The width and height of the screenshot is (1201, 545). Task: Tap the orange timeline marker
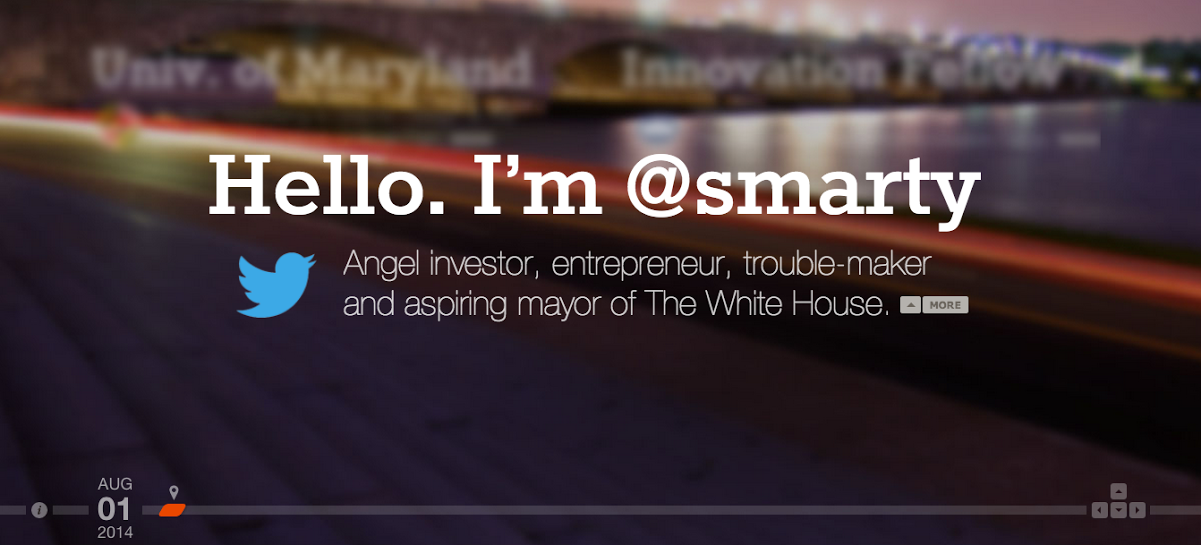point(172,511)
